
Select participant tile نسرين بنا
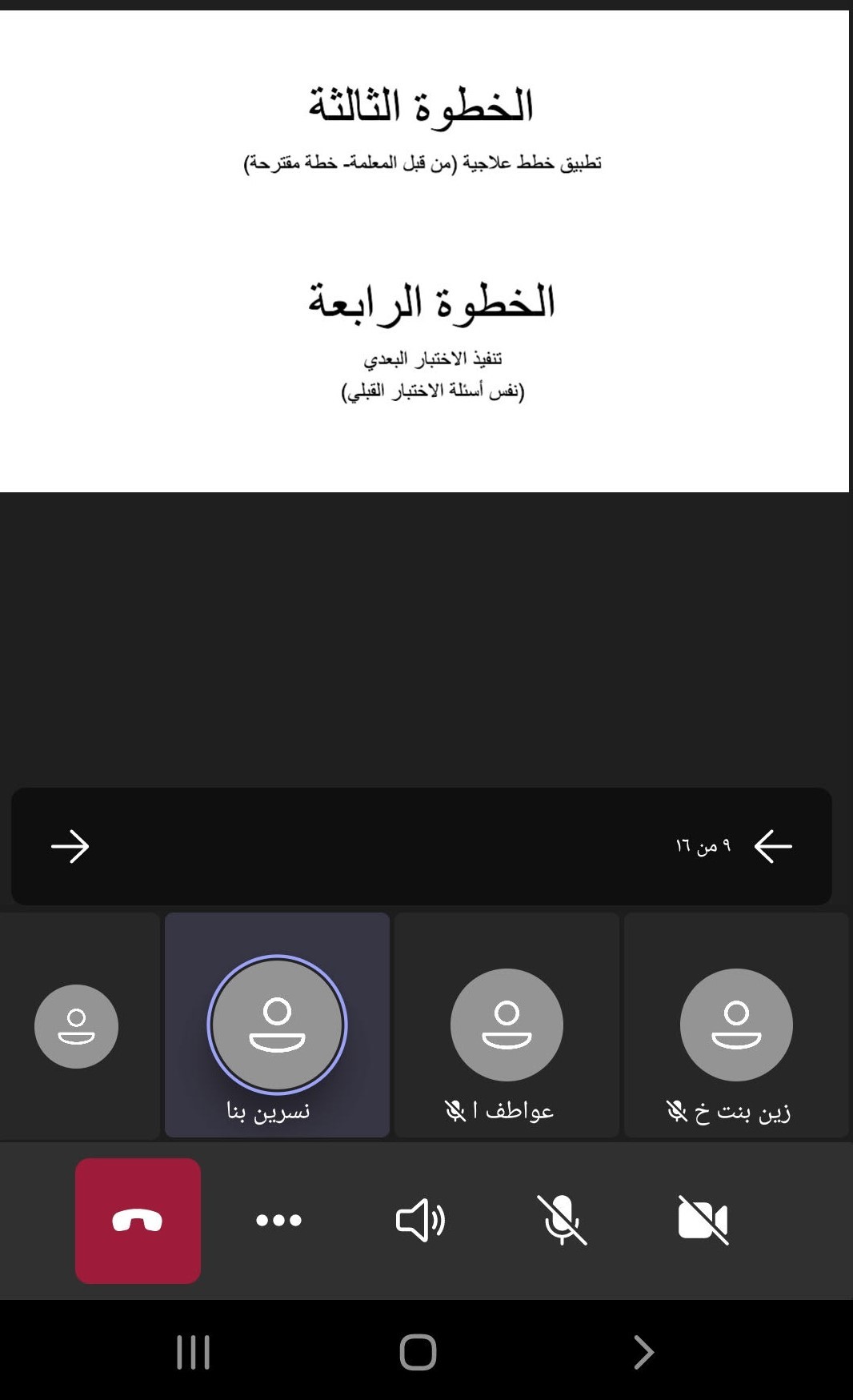click(277, 1025)
